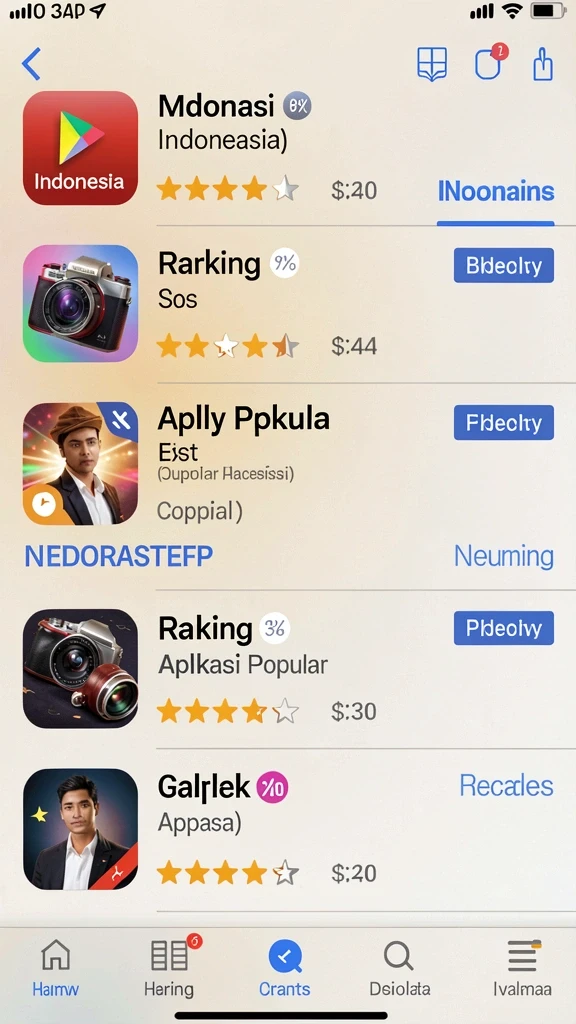
Task: Switch to the Hamw home tab
Action: coord(56,968)
